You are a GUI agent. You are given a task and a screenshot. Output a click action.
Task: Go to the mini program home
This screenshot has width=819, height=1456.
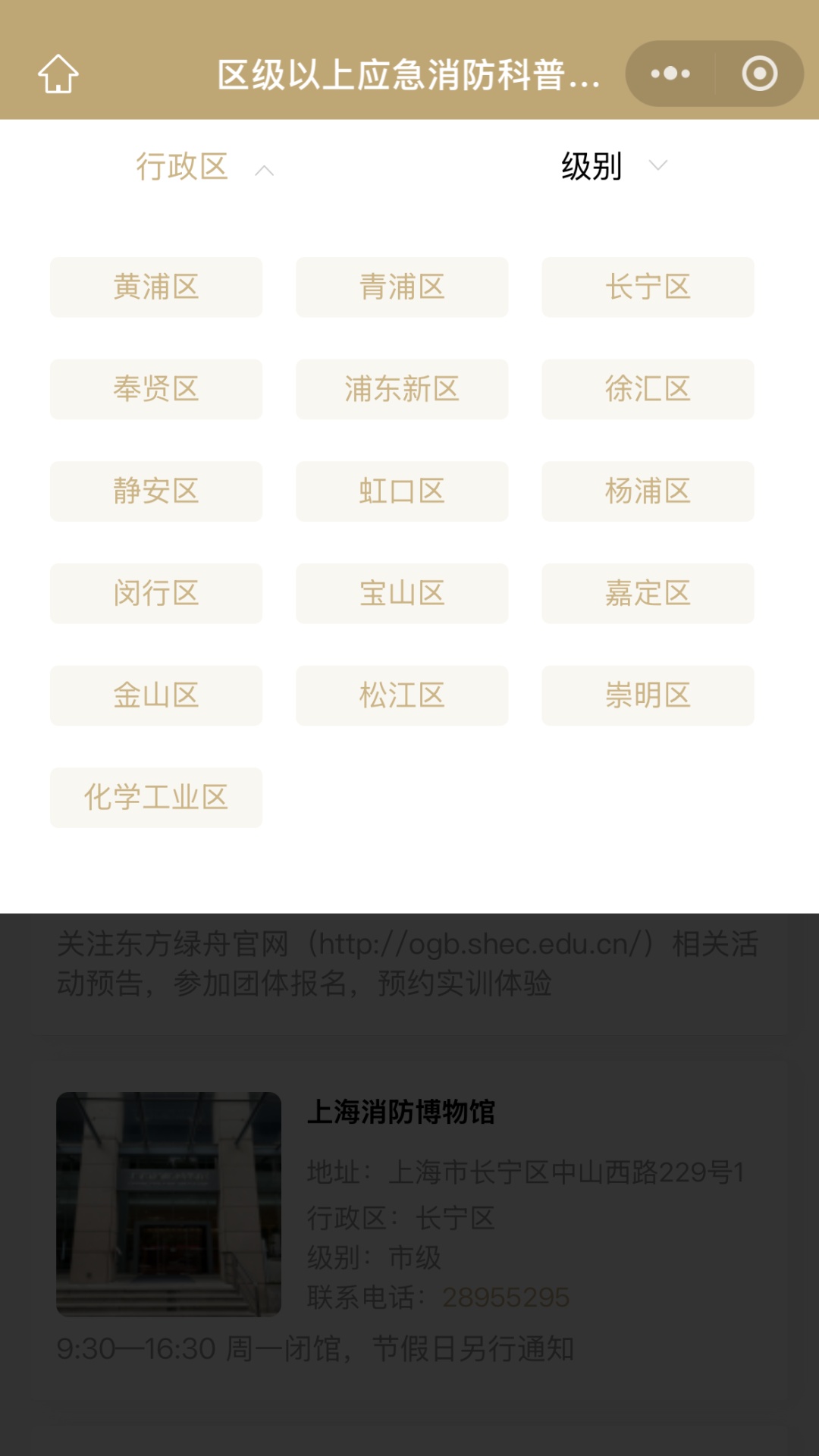tap(58, 74)
